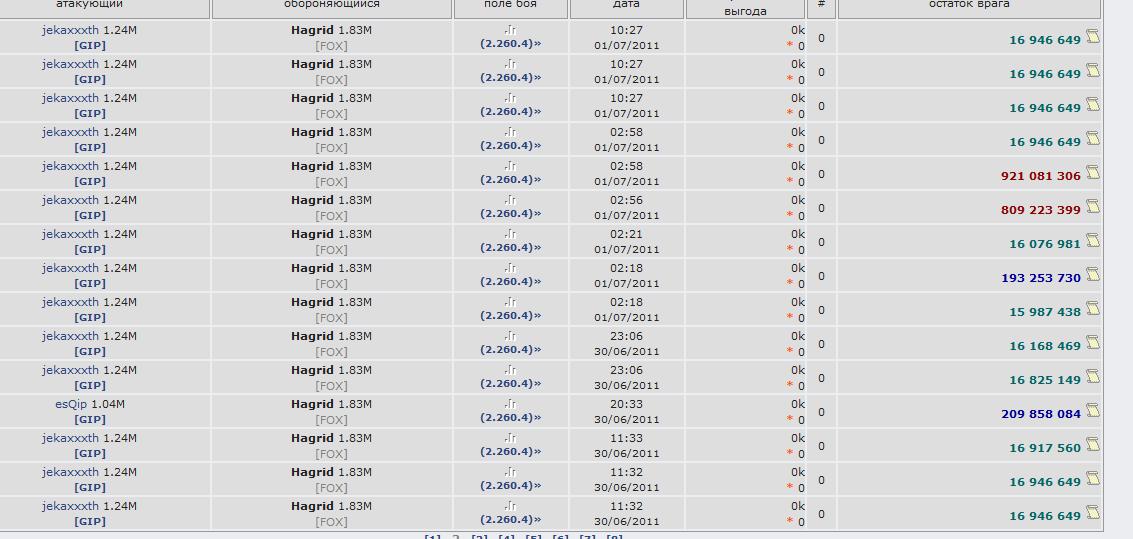
Task: Go to coordinates (2.260.4) in 20:33 row
Action: click(x=510, y=417)
